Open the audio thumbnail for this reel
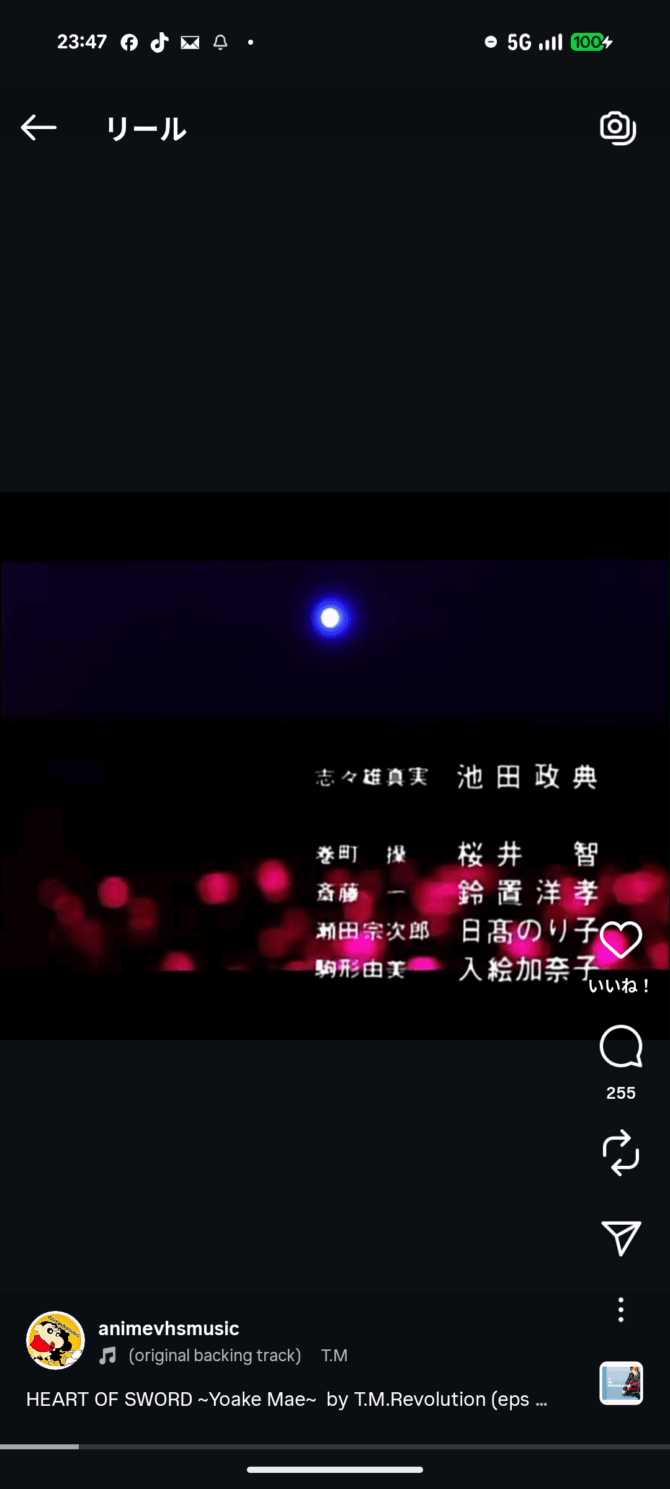The image size is (670, 1489). click(x=620, y=1383)
